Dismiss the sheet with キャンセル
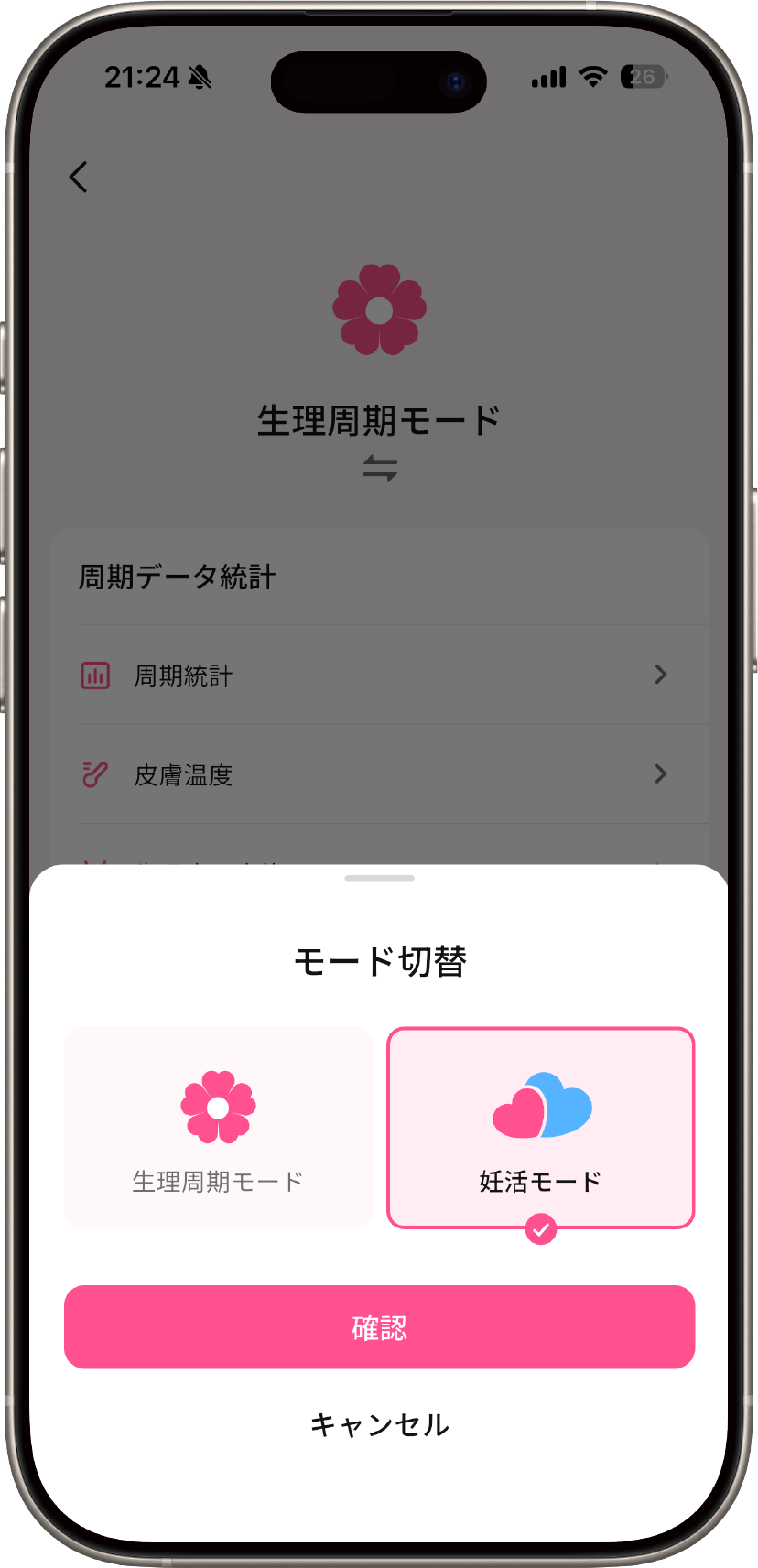Screen dimensions: 758x1568 379,1424
